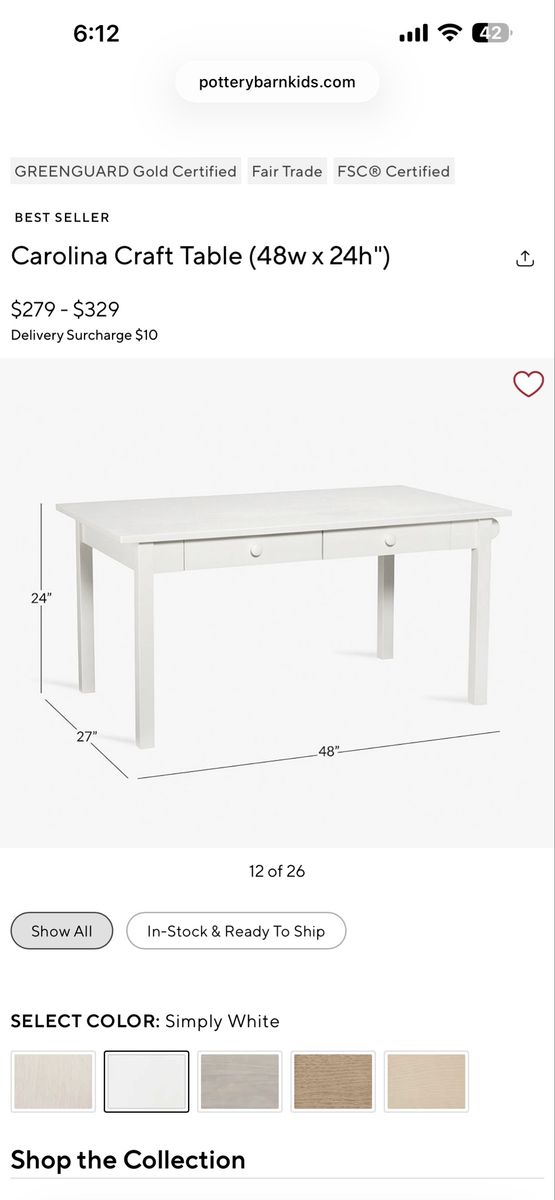Image resolution: width=555 pixels, height=1200 pixels.
Task: Filter by In-Stock & Ready To Ship
Action: [236, 931]
